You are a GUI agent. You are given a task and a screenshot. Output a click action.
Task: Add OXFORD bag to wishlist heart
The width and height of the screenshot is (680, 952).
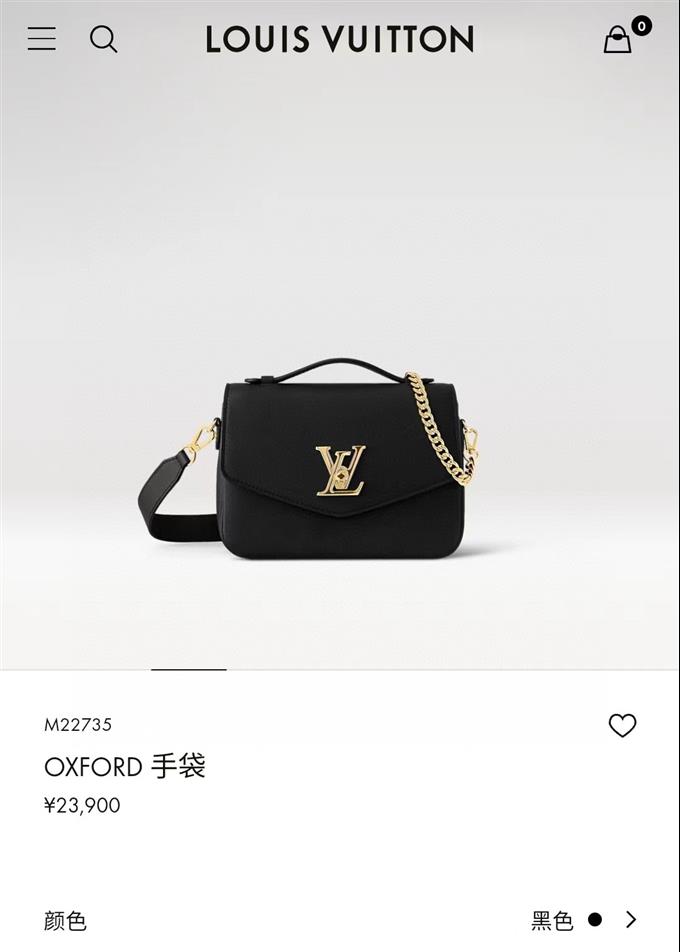[x=622, y=725]
